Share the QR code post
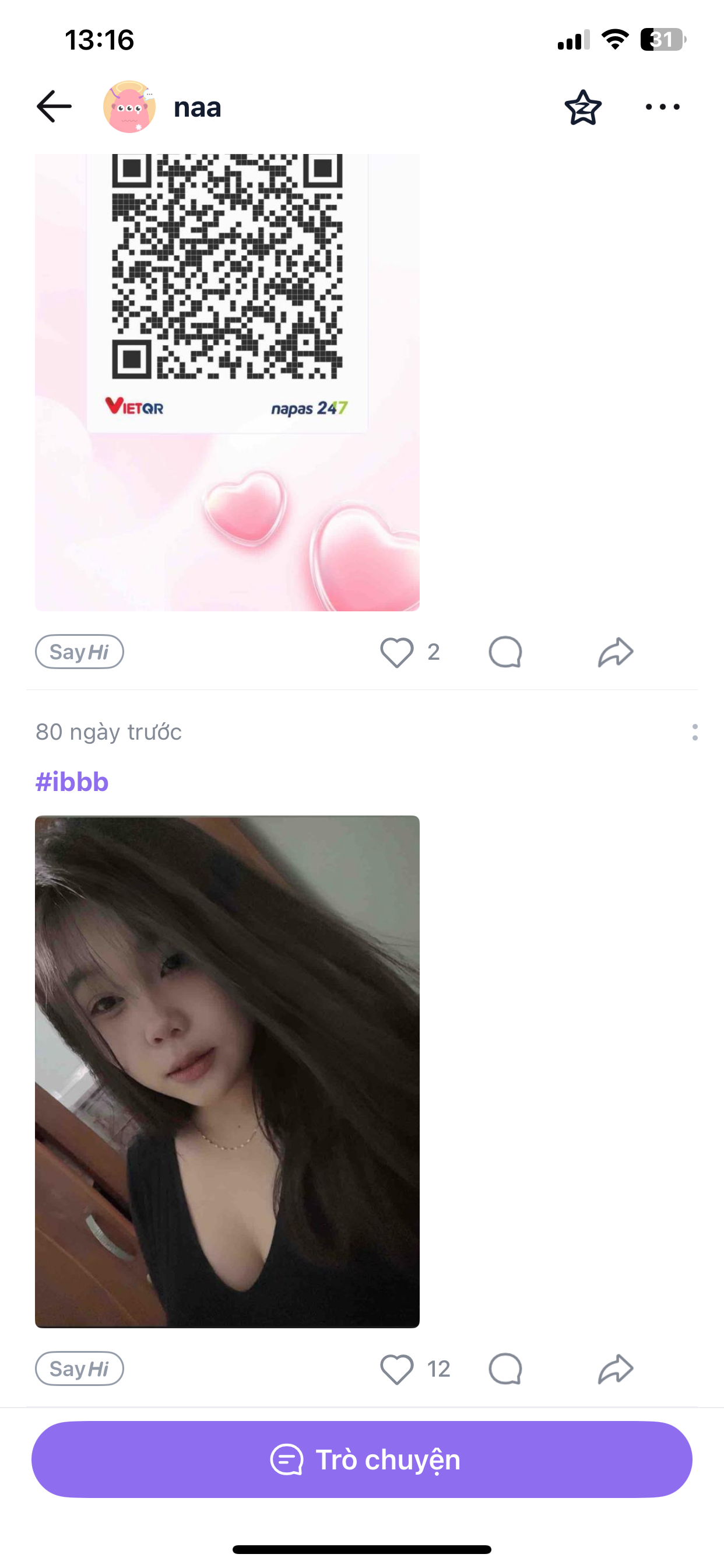Screen dimensions: 724x1568 [615, 653]
